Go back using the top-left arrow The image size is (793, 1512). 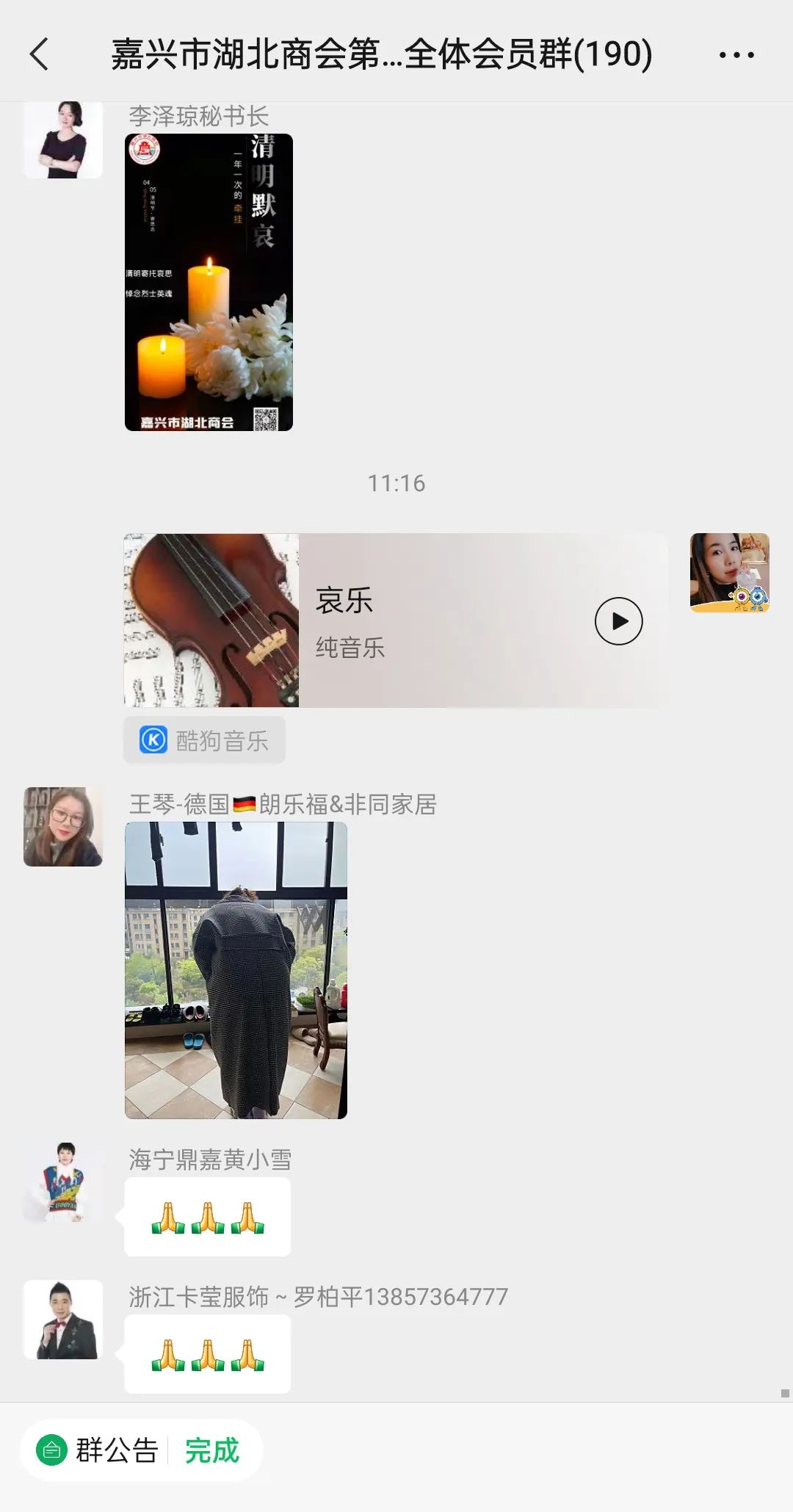click(x=40, y=54)
